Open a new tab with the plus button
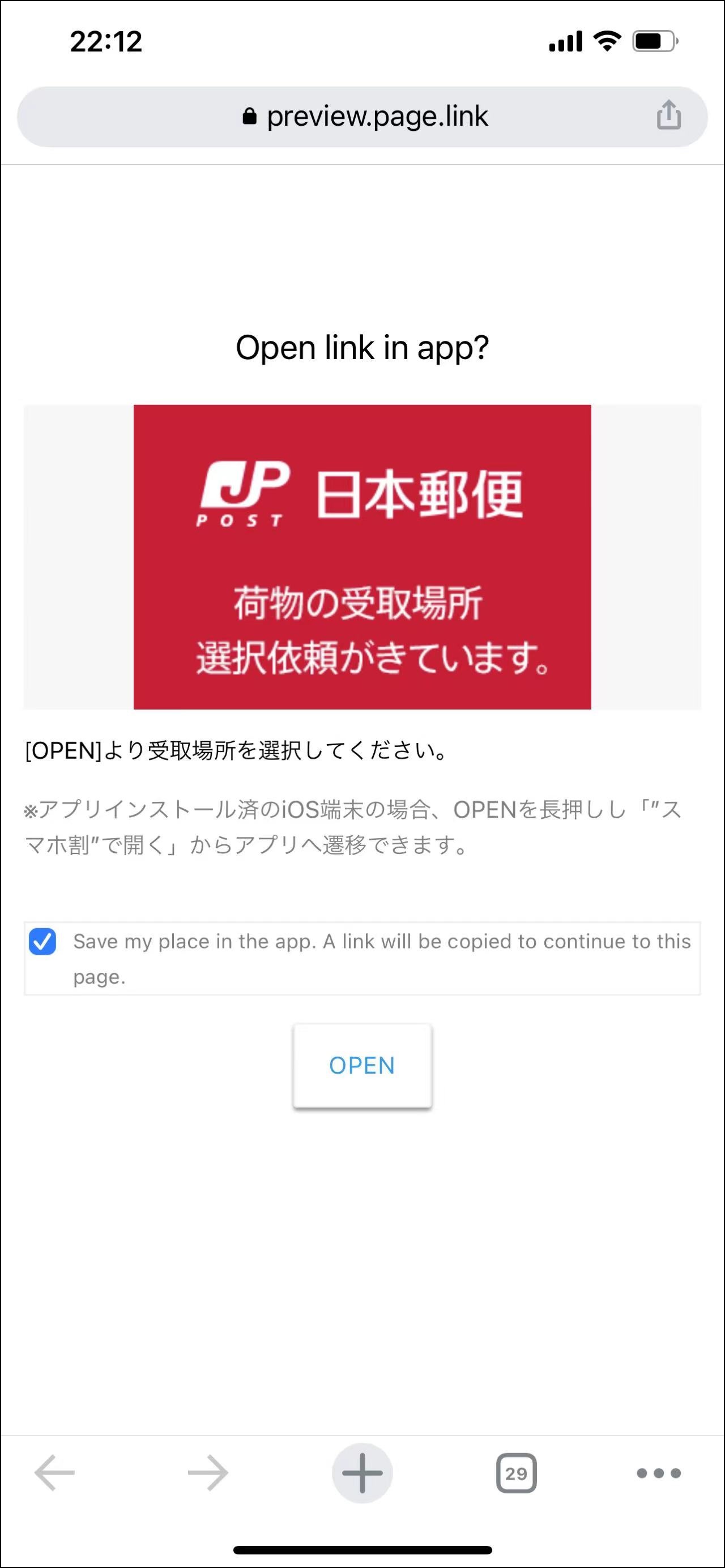This screenshot has height=1568, width=725. (x=362, y=1473)
